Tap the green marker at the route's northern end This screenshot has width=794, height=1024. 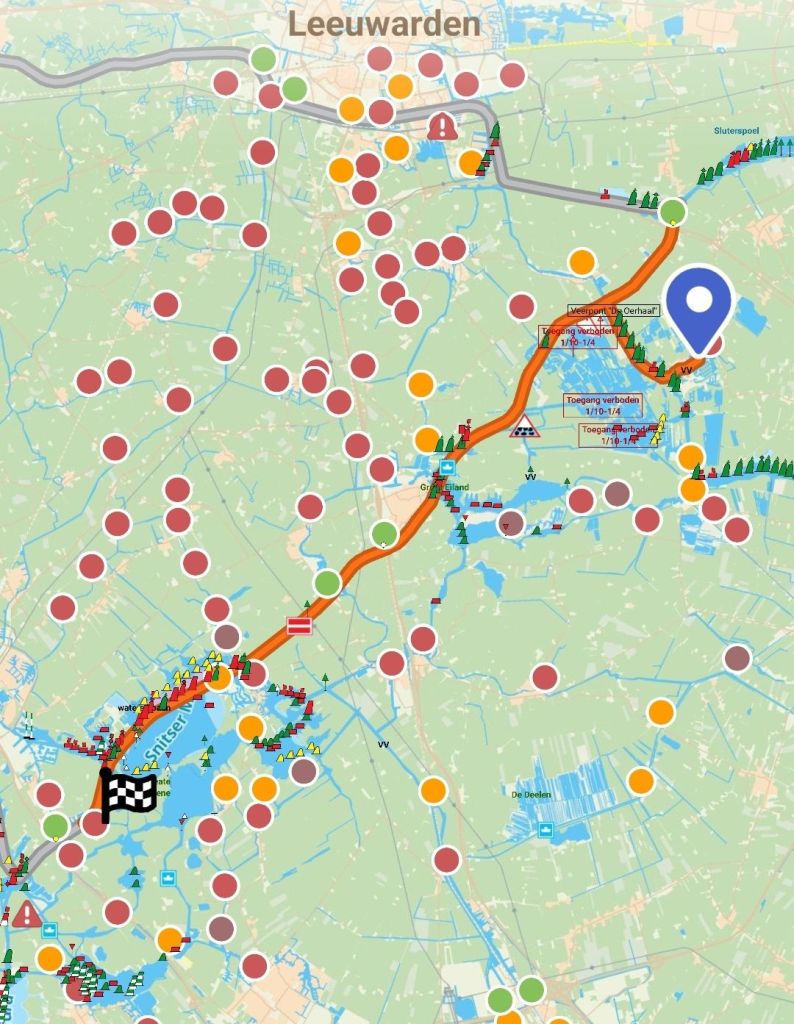click(x=673, y=211)
